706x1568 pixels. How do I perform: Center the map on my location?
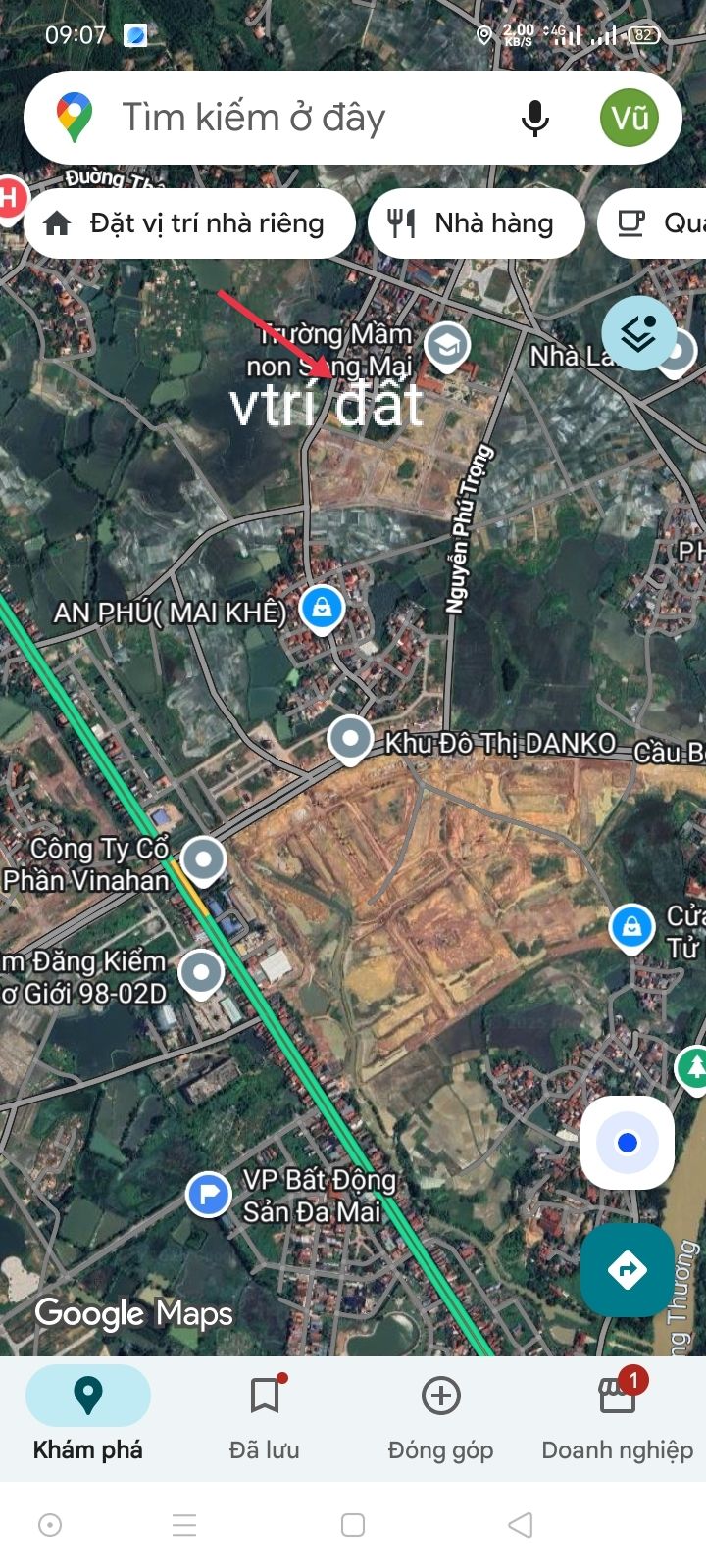(628, 1143)
